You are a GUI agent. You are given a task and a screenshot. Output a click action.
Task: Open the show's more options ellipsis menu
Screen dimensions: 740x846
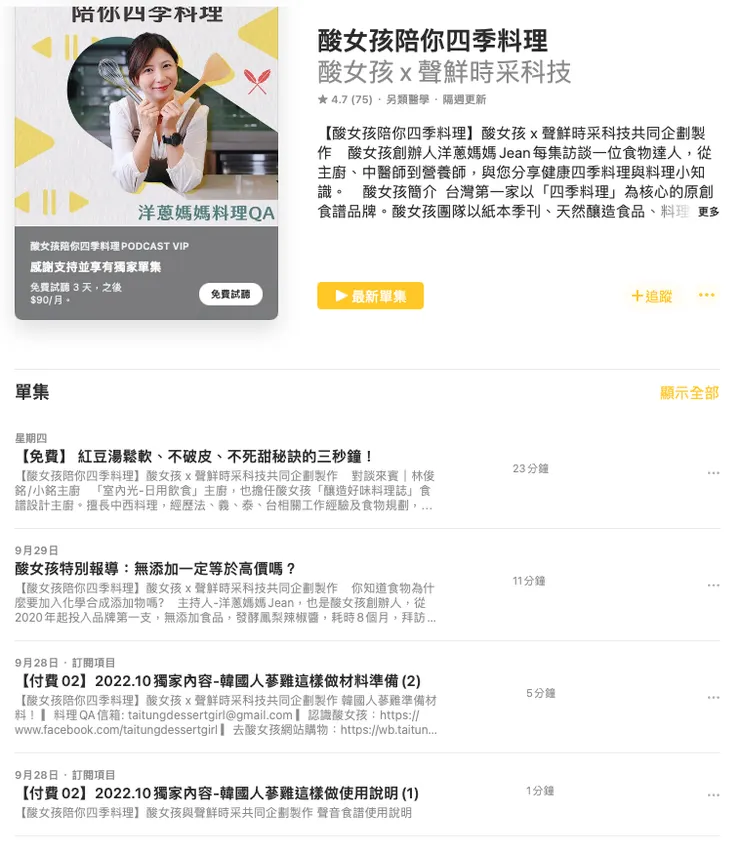(x=708, y=295)
